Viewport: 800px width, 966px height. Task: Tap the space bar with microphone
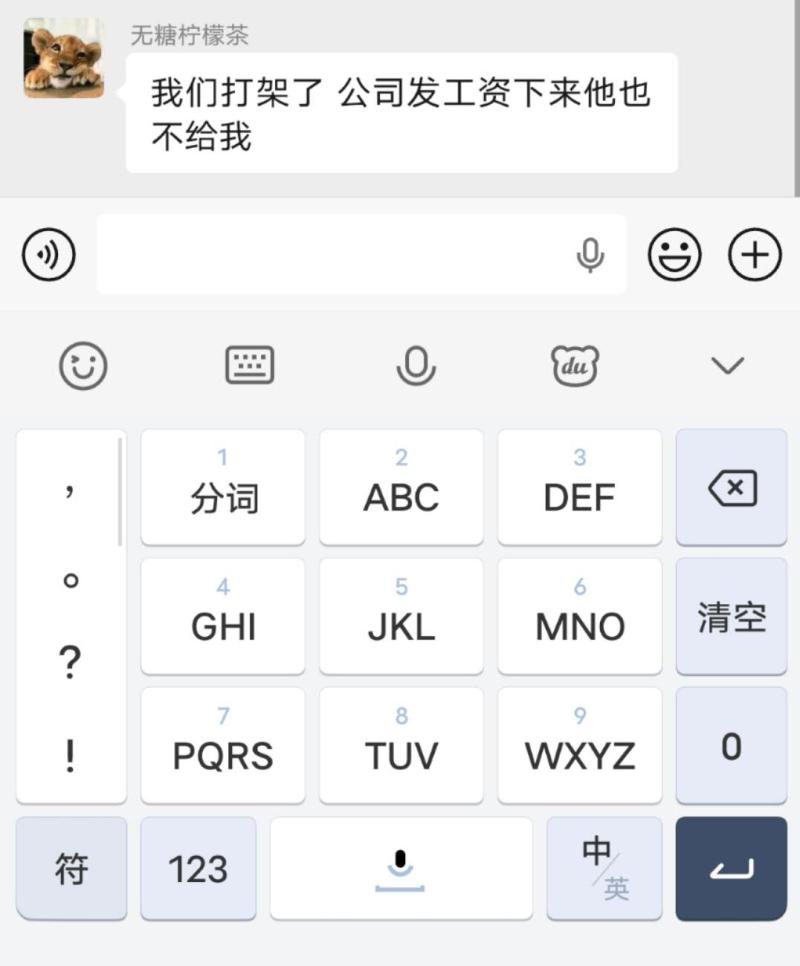[401, 868]
